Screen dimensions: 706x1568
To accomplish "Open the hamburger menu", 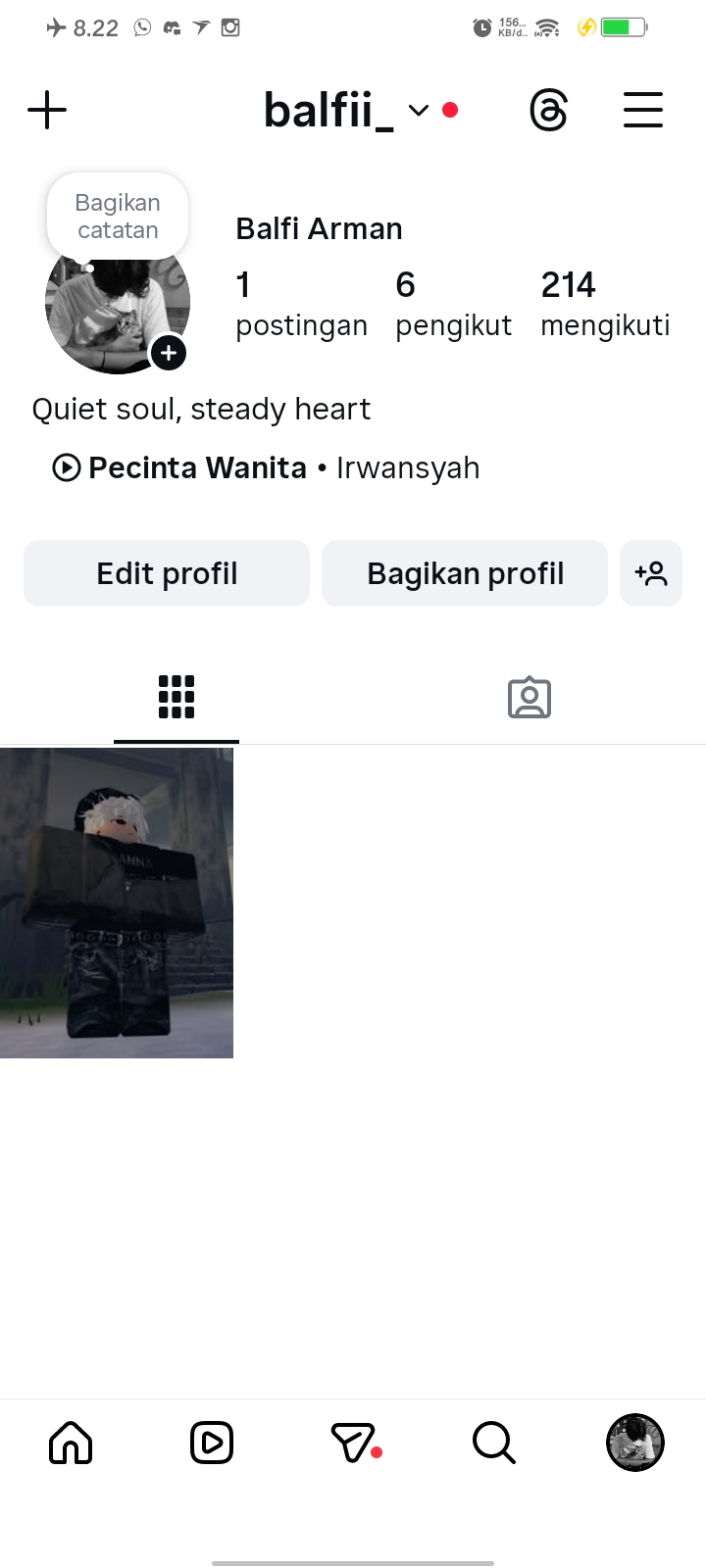I will (x=643, y=110).
